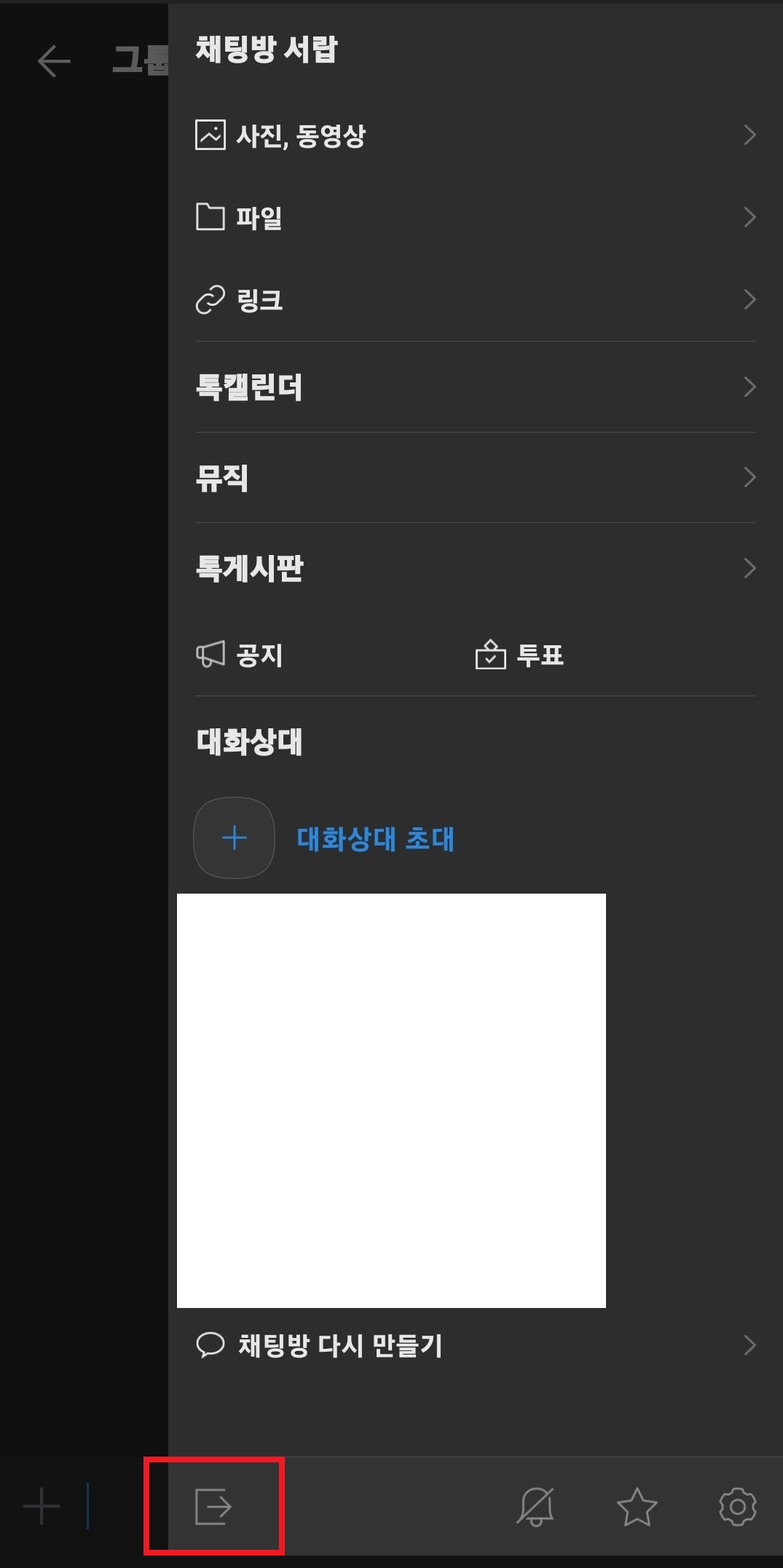Open 사진, 동영상 via the photo icon

(x=210, y=135)
